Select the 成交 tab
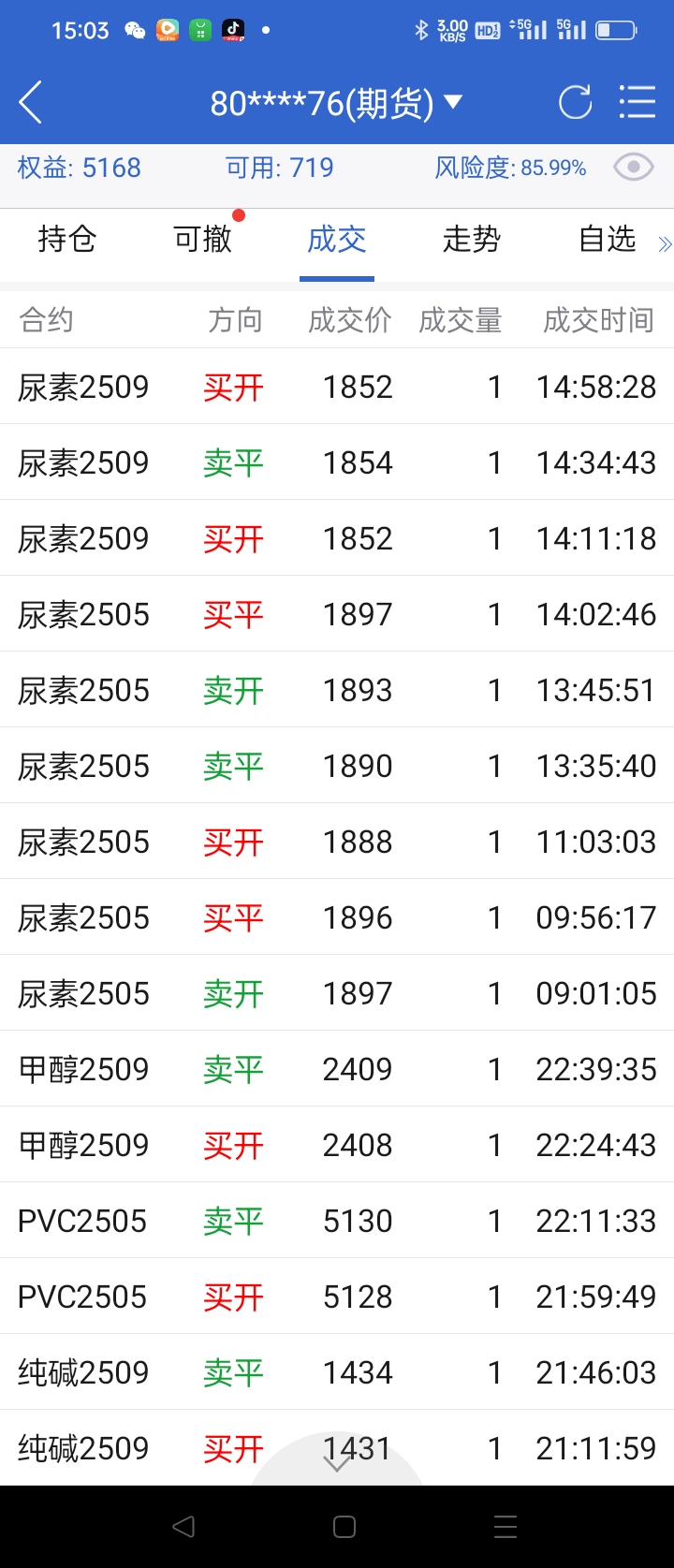Viewport: 674px width, 1568px height. point(337,240)
